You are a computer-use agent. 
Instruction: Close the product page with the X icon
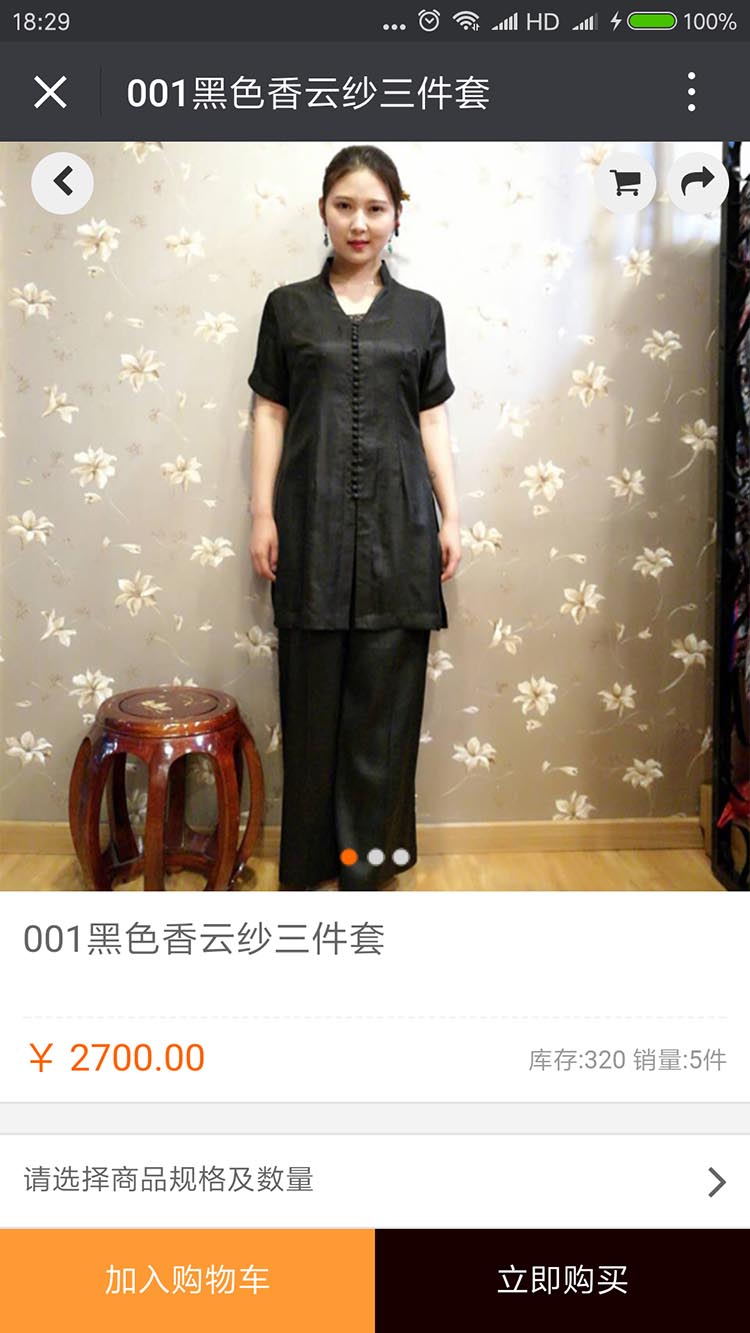tap(48, 92)
